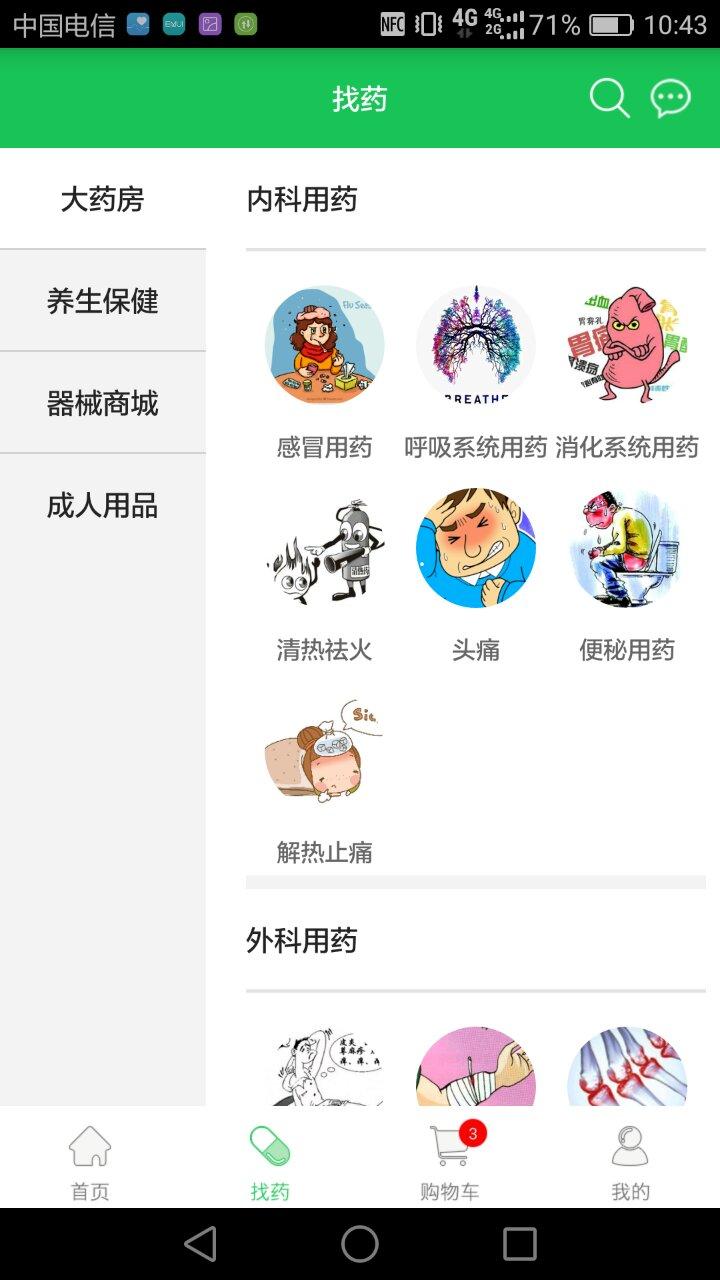Tap the system back button
Screen dimensions: 720x1280
pyautogui.click(x=200, y=1244)
